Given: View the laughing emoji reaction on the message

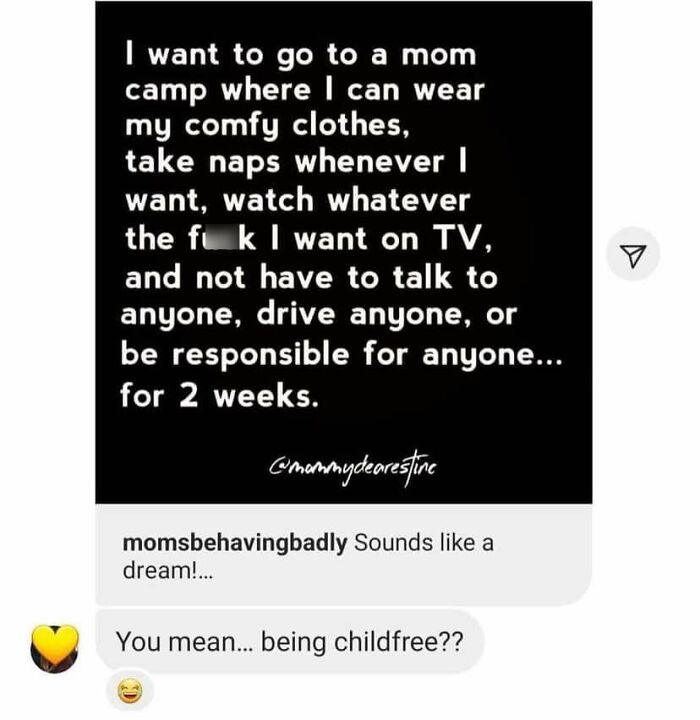Looking at the screenshot, I should coord(130,688).
